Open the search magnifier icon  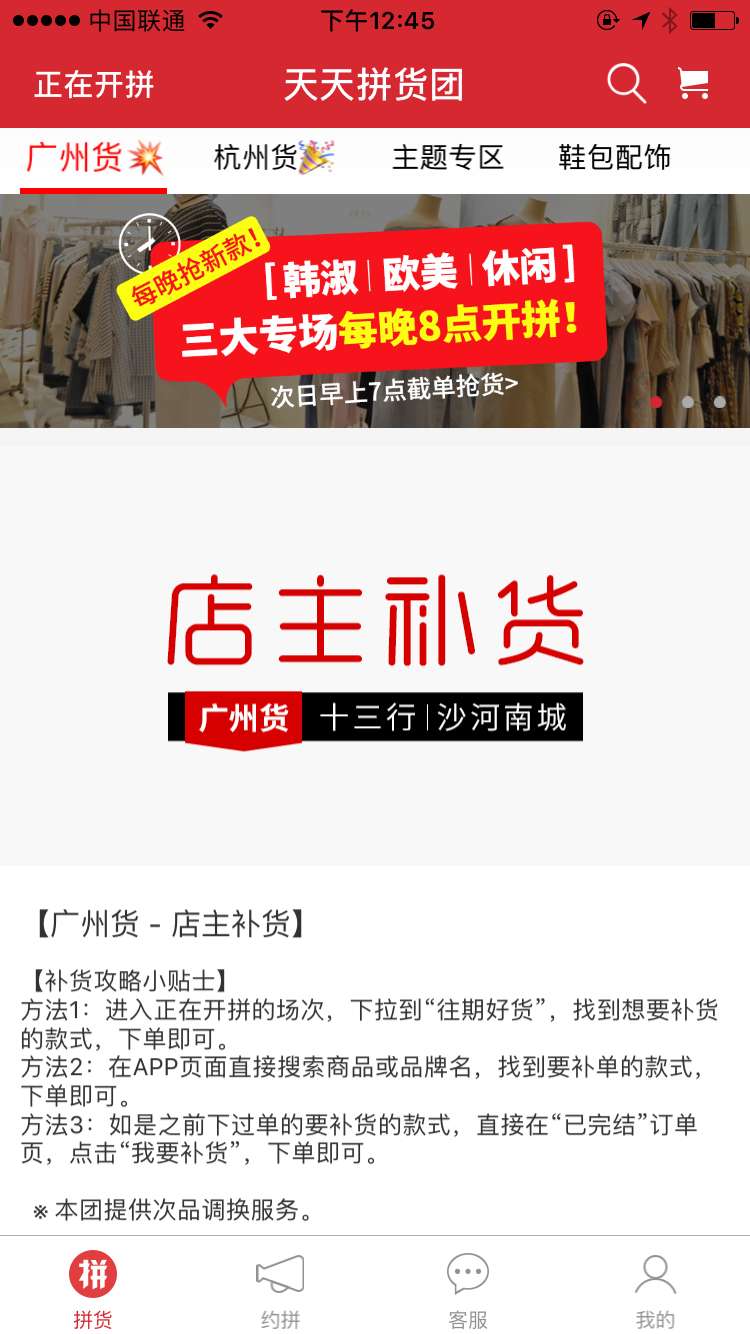point(626,84)
